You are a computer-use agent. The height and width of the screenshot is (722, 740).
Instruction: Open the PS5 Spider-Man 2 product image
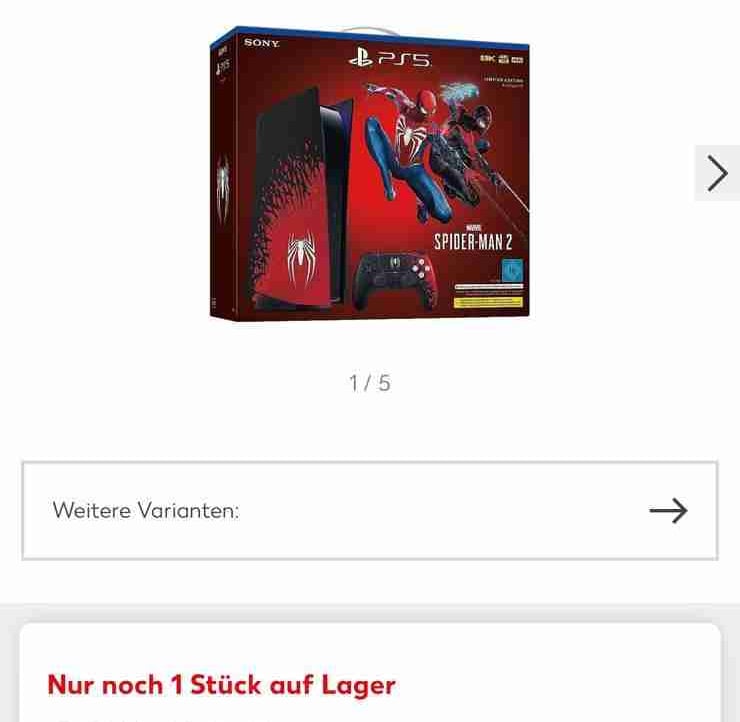(x=370, y=173)
